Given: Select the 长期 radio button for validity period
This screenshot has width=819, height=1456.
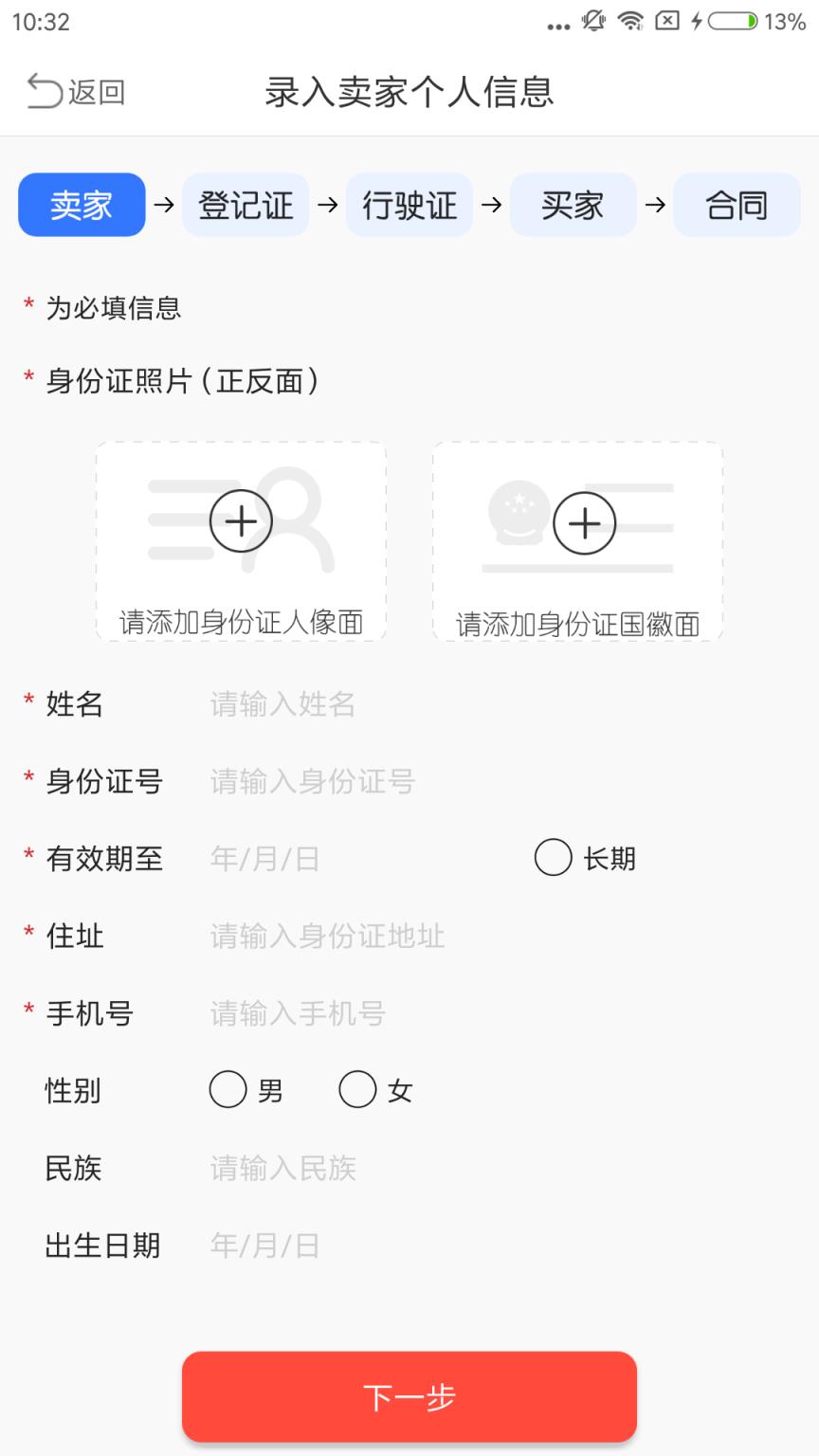Looking at the screenshot, I should pos(553,858).
